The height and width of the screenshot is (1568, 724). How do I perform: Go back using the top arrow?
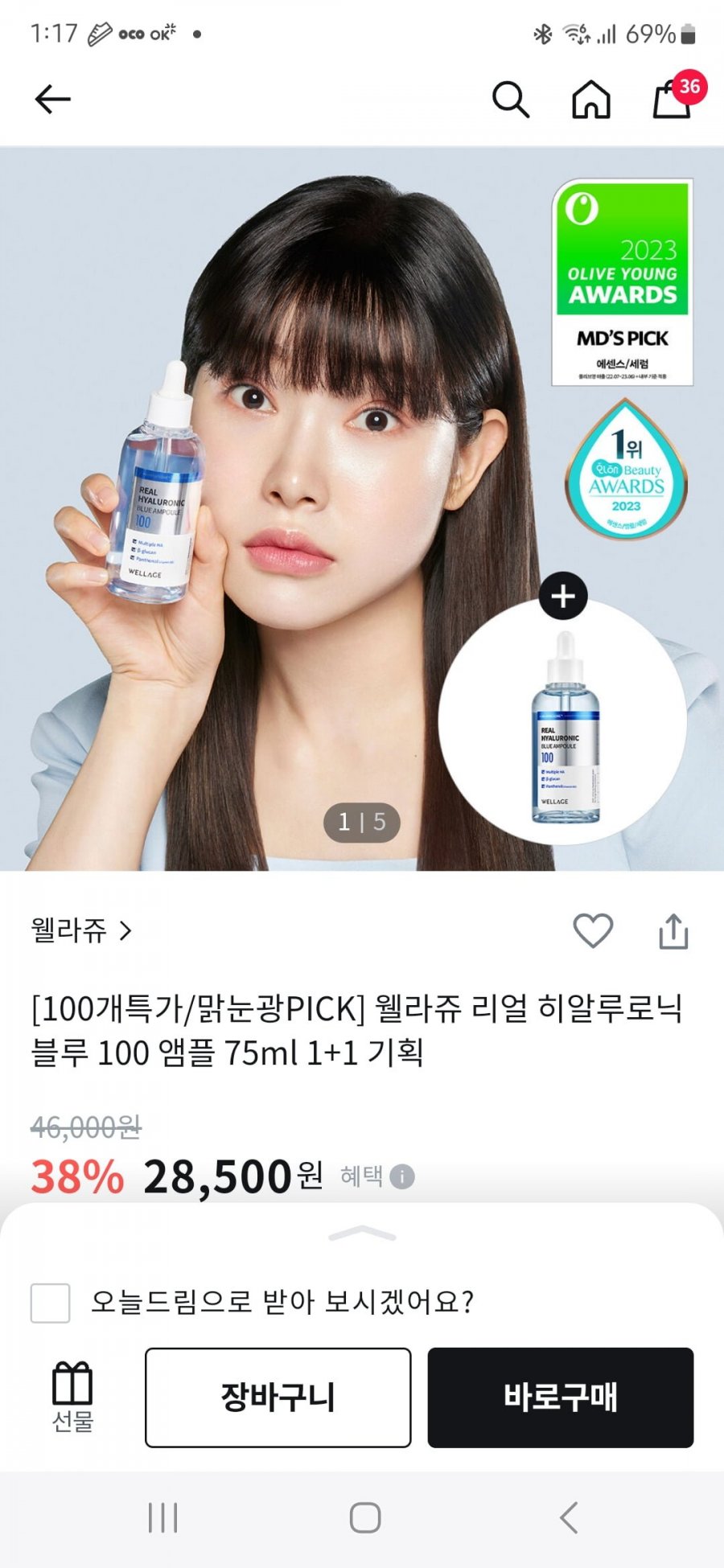53,100
